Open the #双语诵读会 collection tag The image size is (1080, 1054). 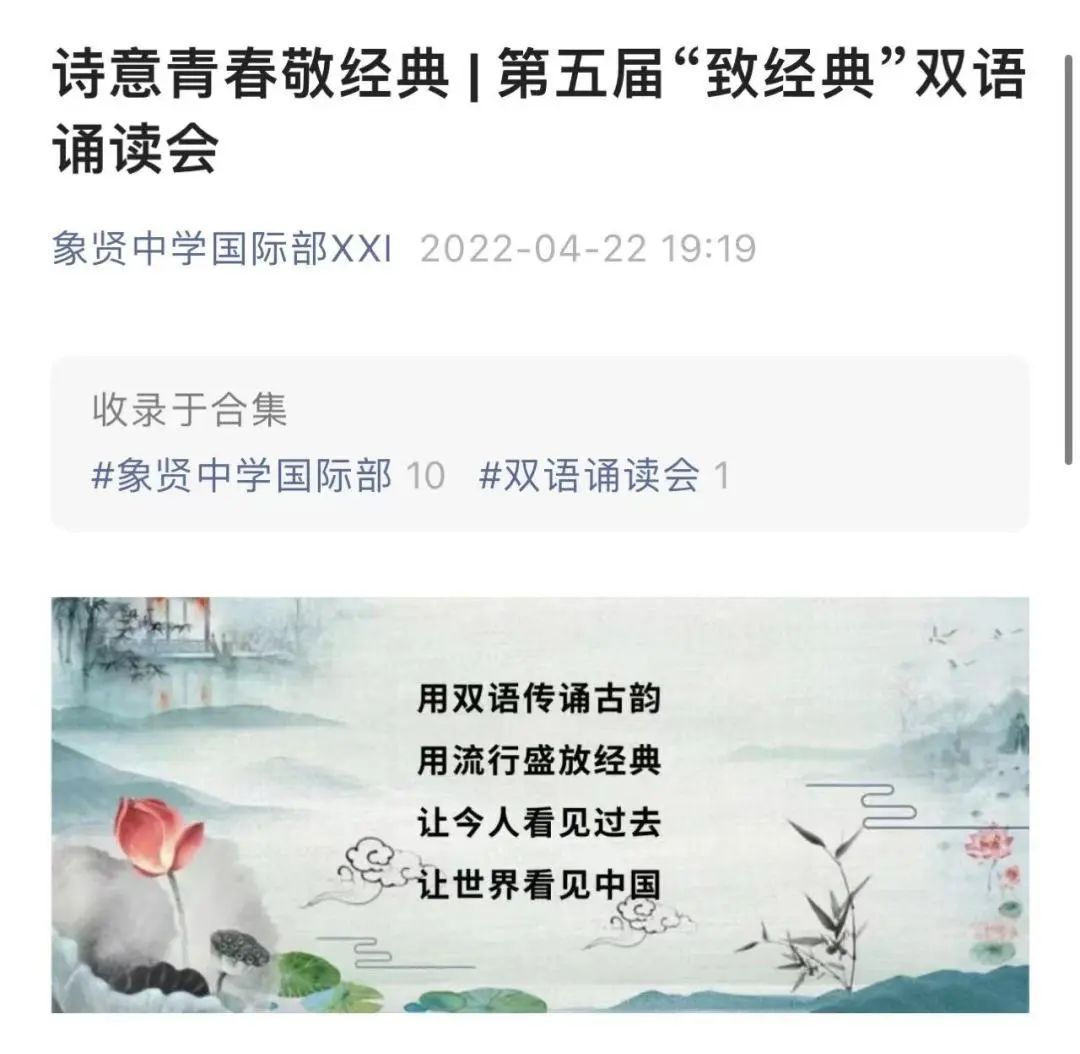click(x=589, y=475)
